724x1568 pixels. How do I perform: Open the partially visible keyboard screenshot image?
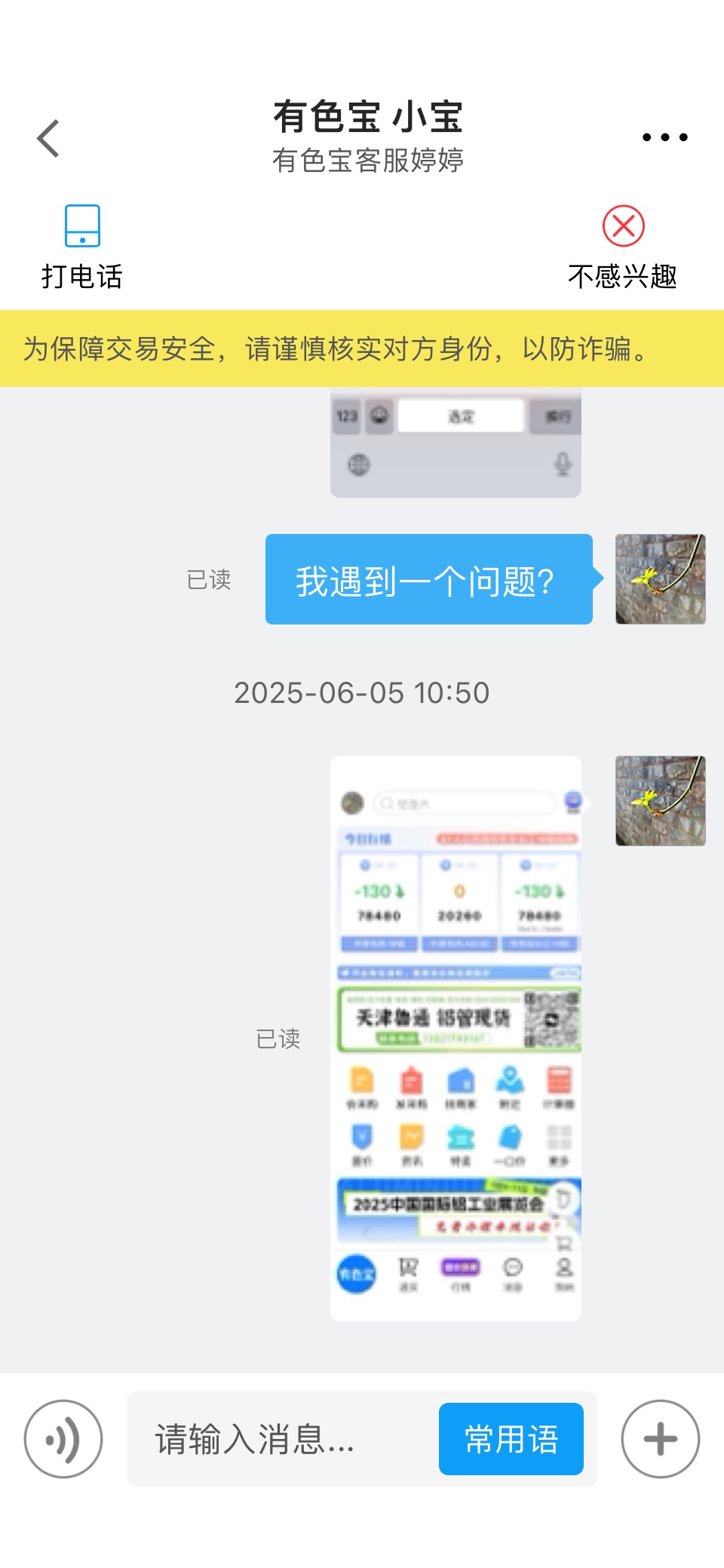456,443
